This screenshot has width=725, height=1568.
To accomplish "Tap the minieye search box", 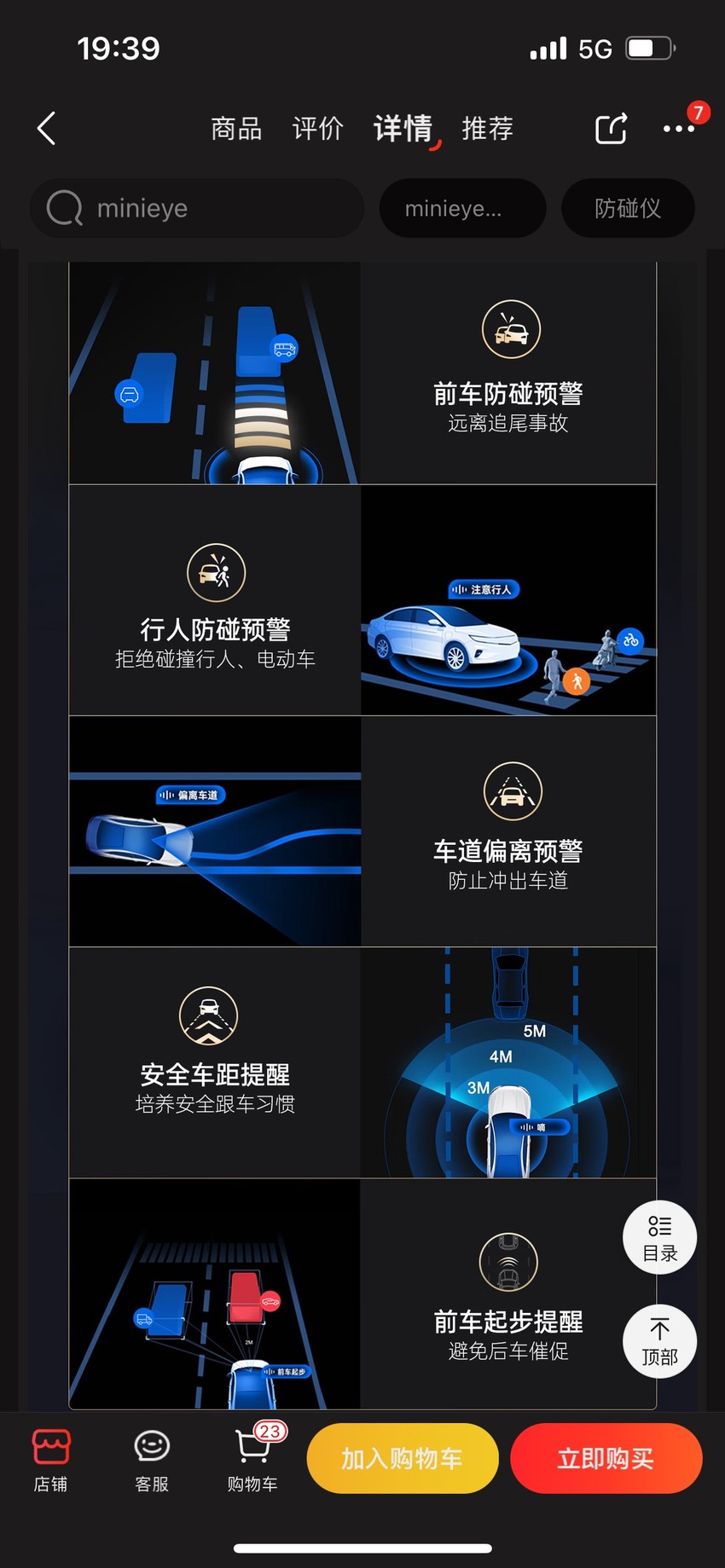I will pos(198,208).
